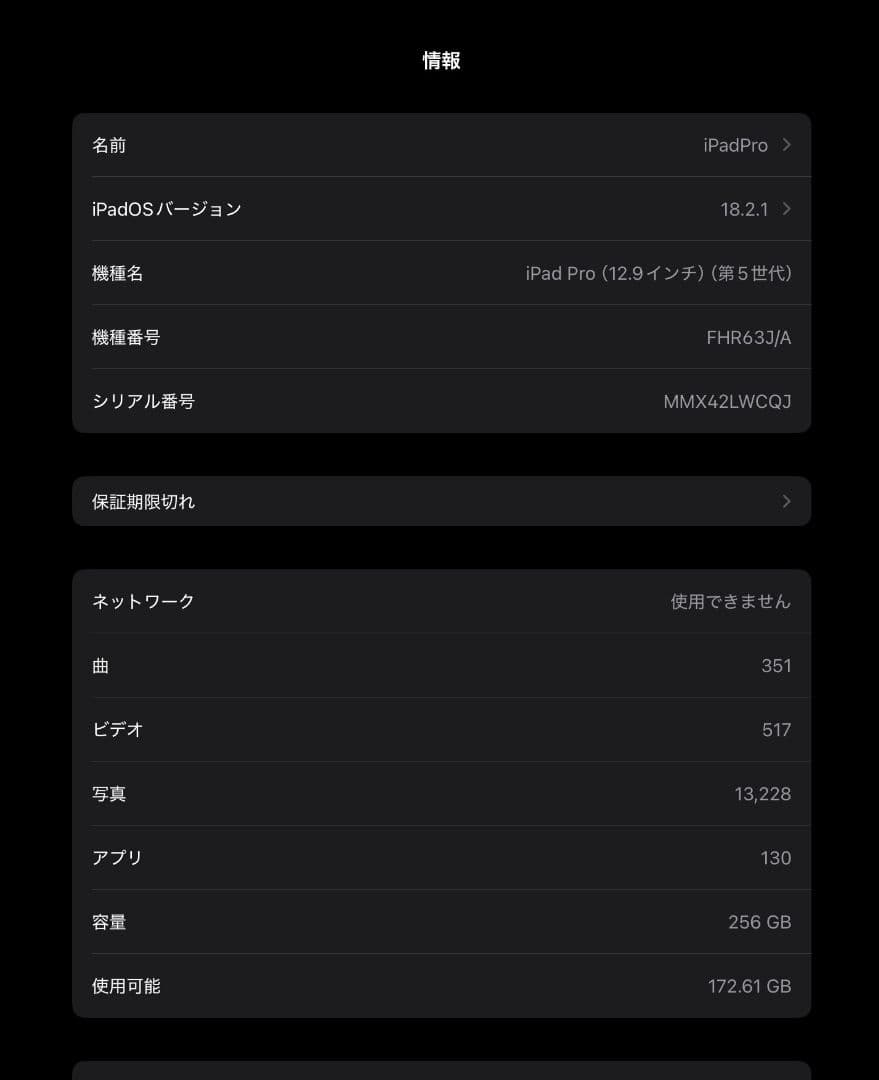Screen dimensions: 879x1080
Task: Select the 機種名 row showing iPad Pro
Action: pos(440,273)
